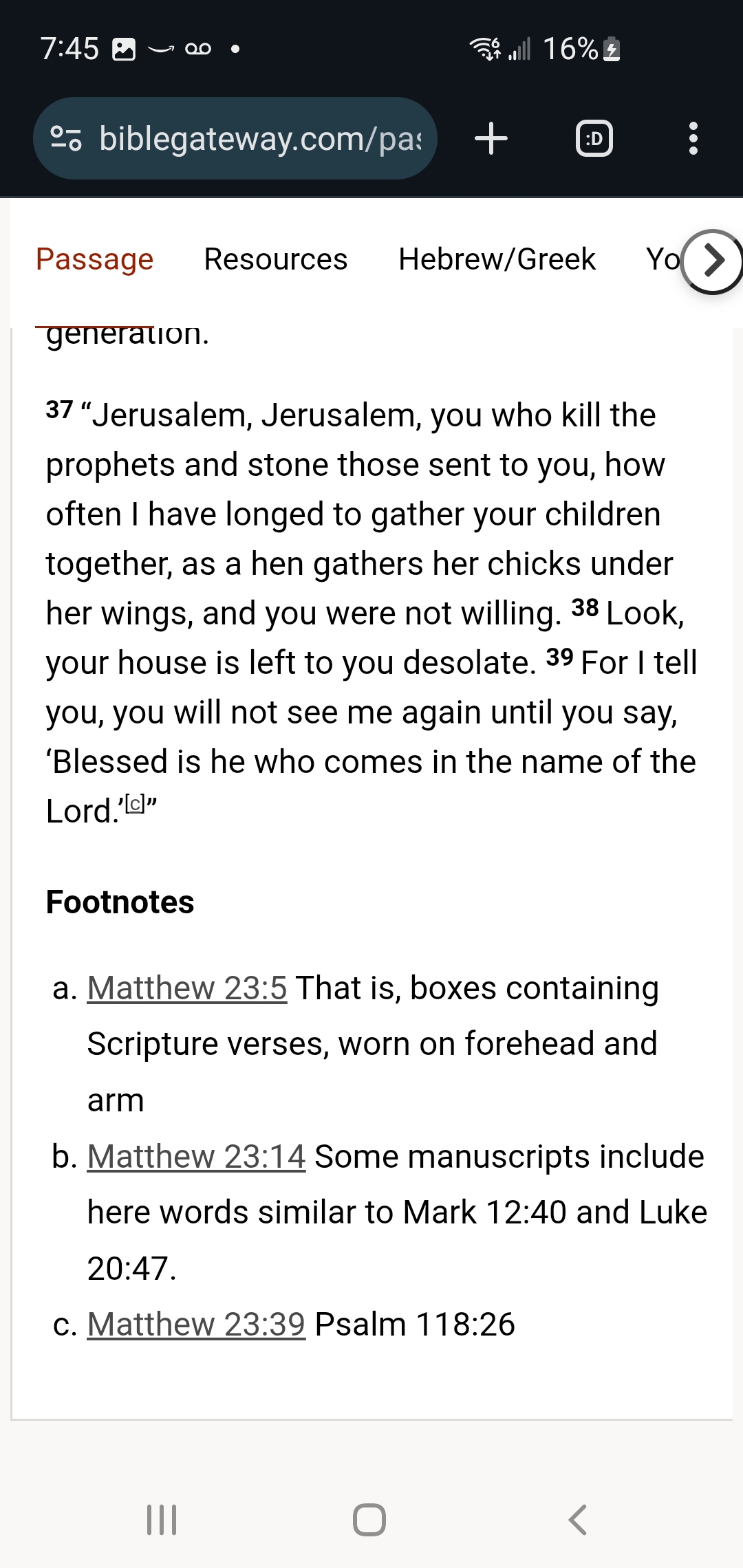Open the Matthew 23:5 footnote link

[187, 988]
